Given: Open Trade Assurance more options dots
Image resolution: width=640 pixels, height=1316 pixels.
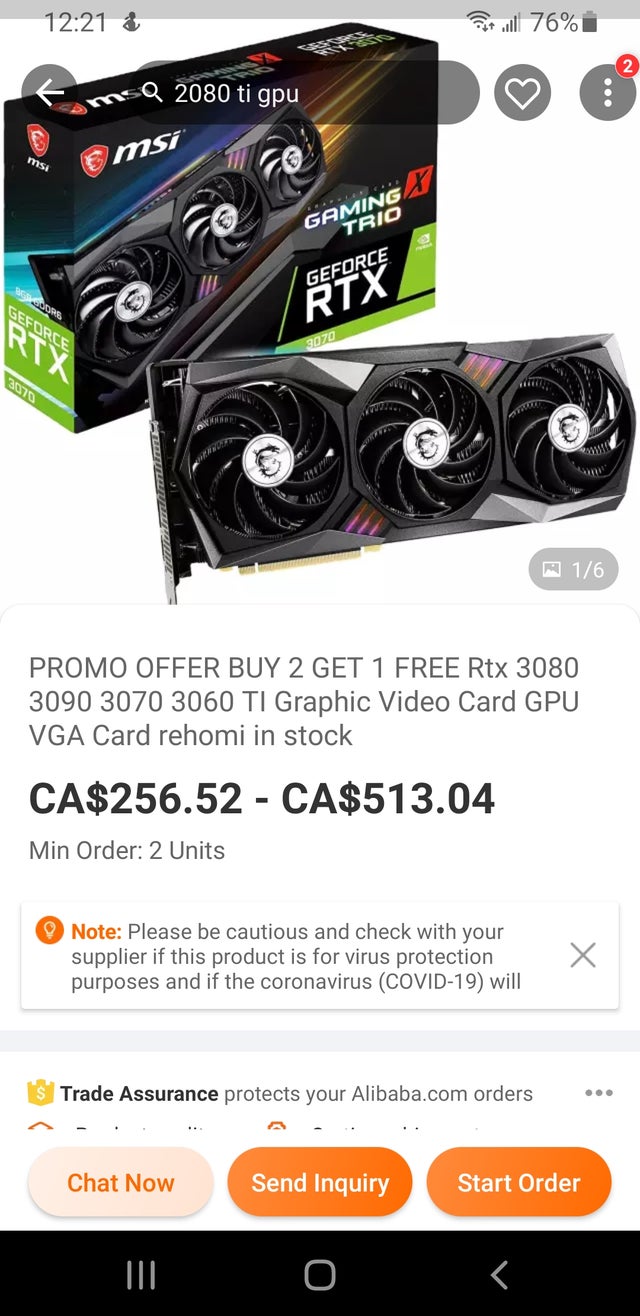Looking at the screenshot, I should (x=598, y=1093).
